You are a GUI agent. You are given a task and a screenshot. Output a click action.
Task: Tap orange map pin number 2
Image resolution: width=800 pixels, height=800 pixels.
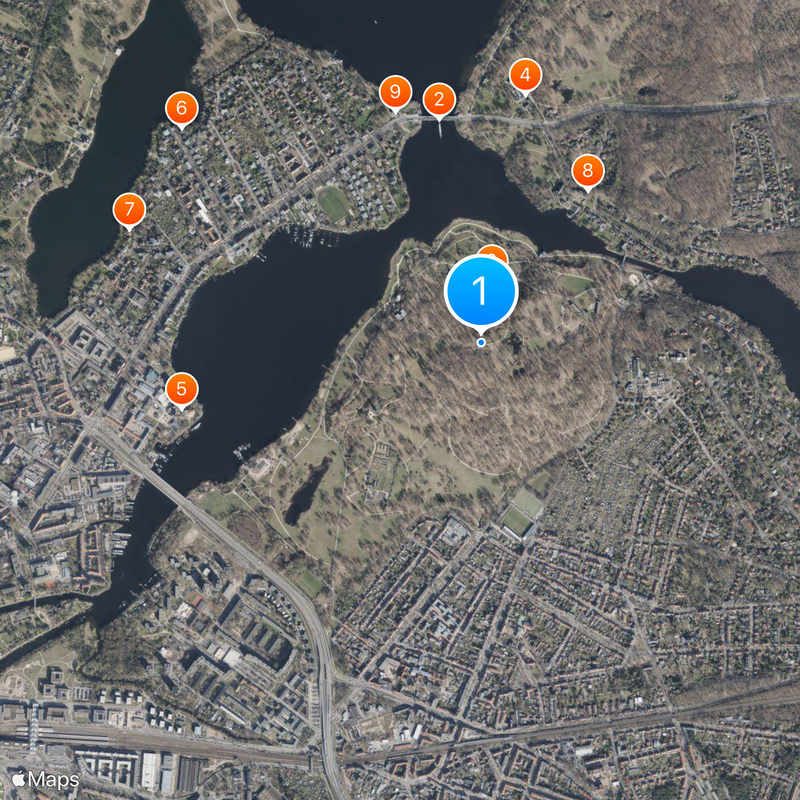[439, 99]
